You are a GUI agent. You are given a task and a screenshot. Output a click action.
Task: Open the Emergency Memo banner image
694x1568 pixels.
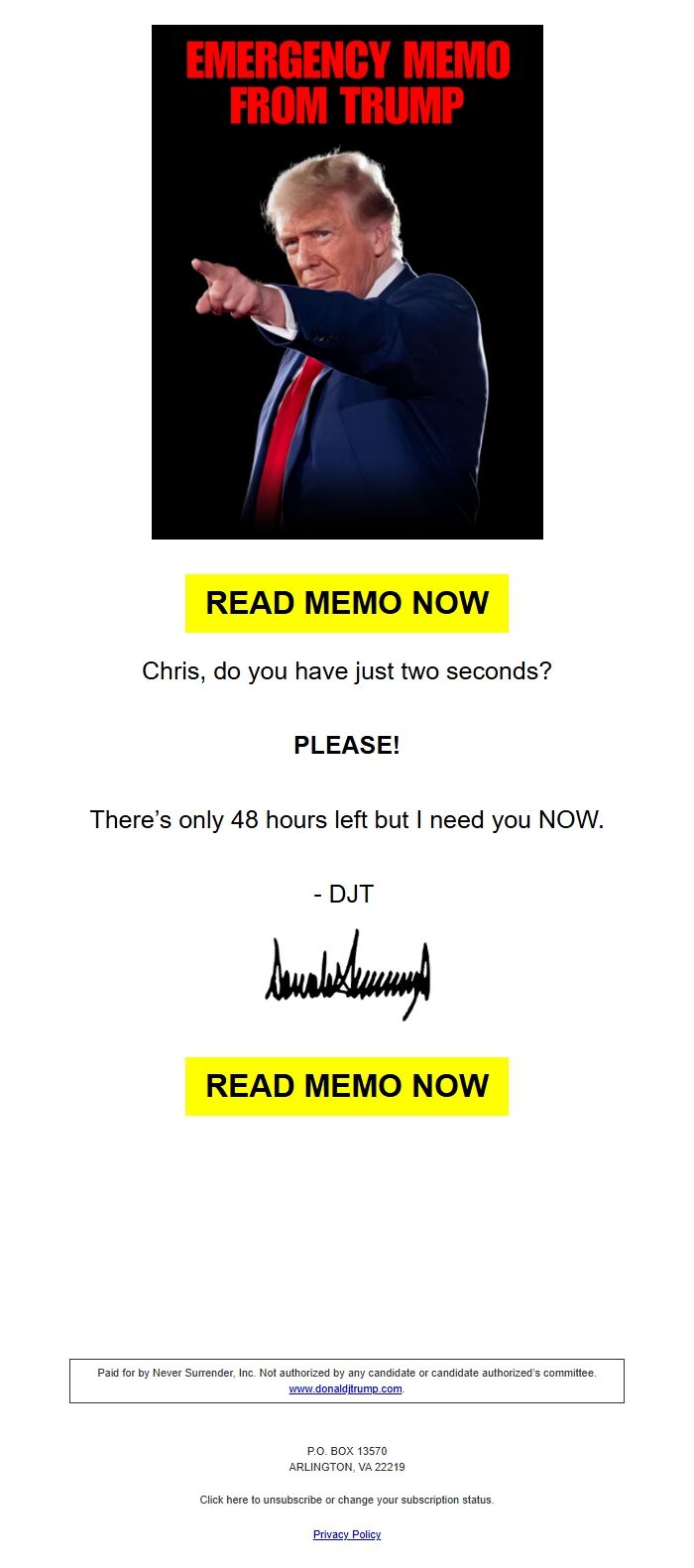click(x=347, y=283)
